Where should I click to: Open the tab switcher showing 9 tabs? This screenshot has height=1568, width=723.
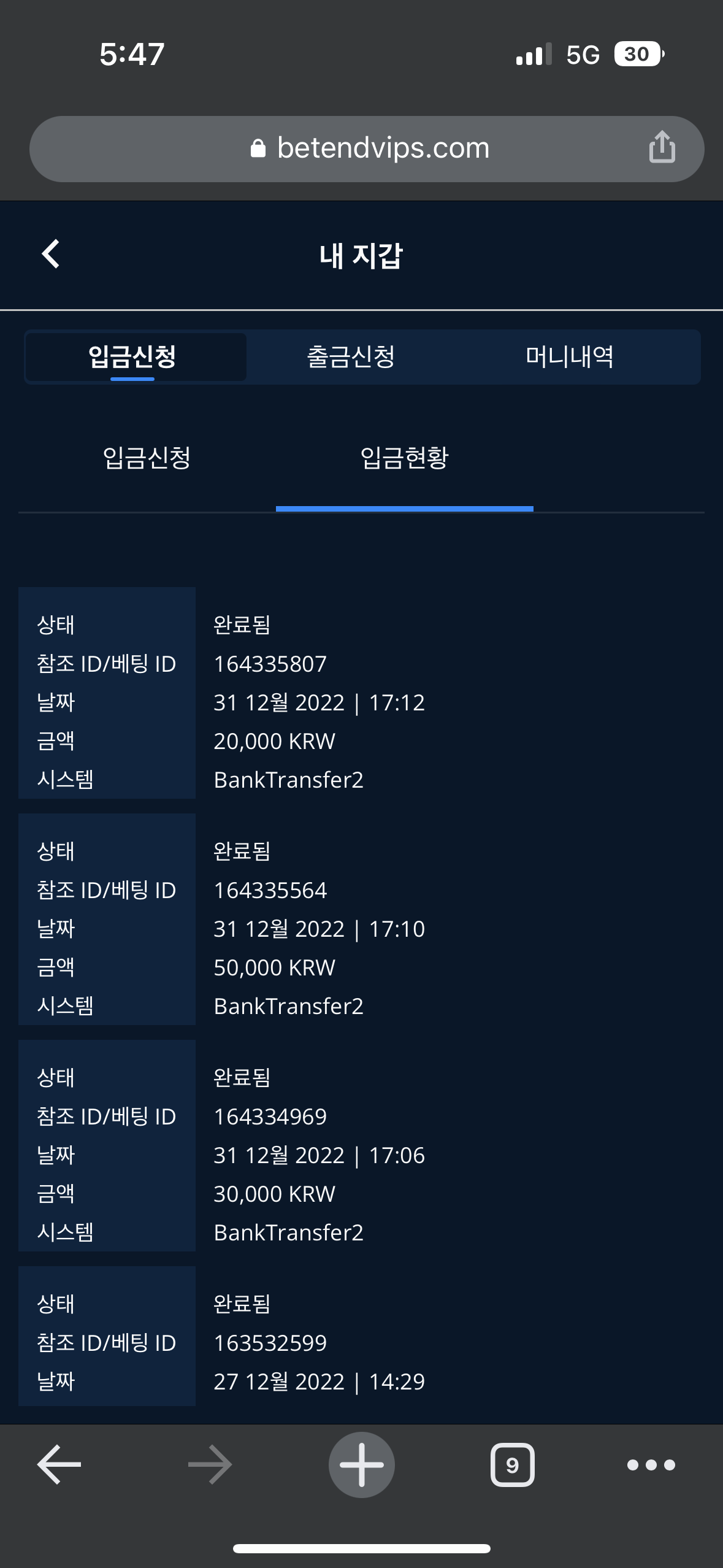512,1465
